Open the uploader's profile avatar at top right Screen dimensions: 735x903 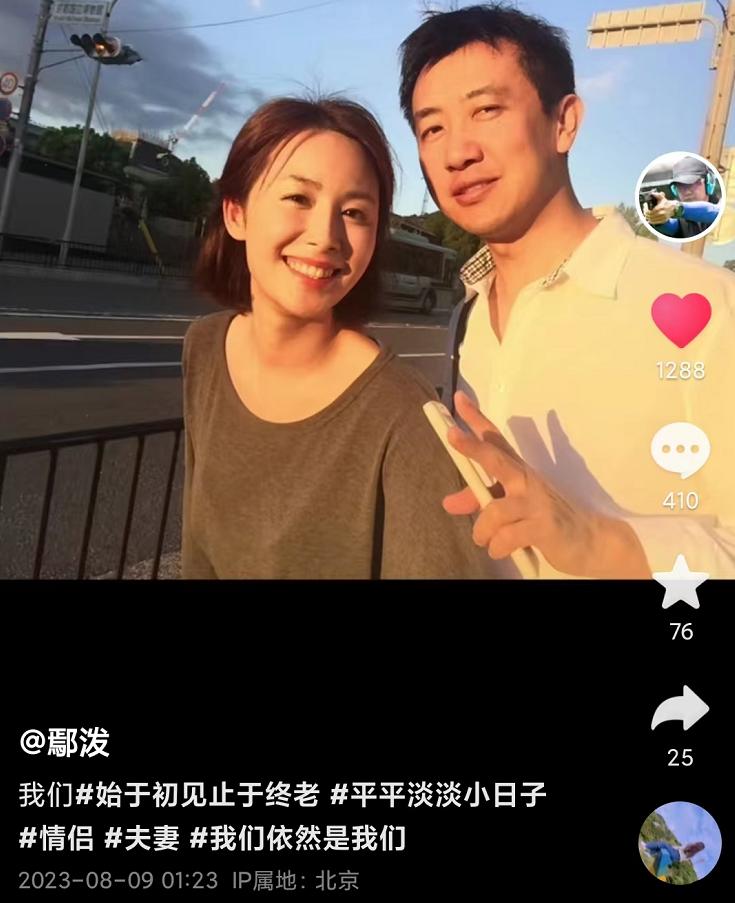(x=682, y=191)
